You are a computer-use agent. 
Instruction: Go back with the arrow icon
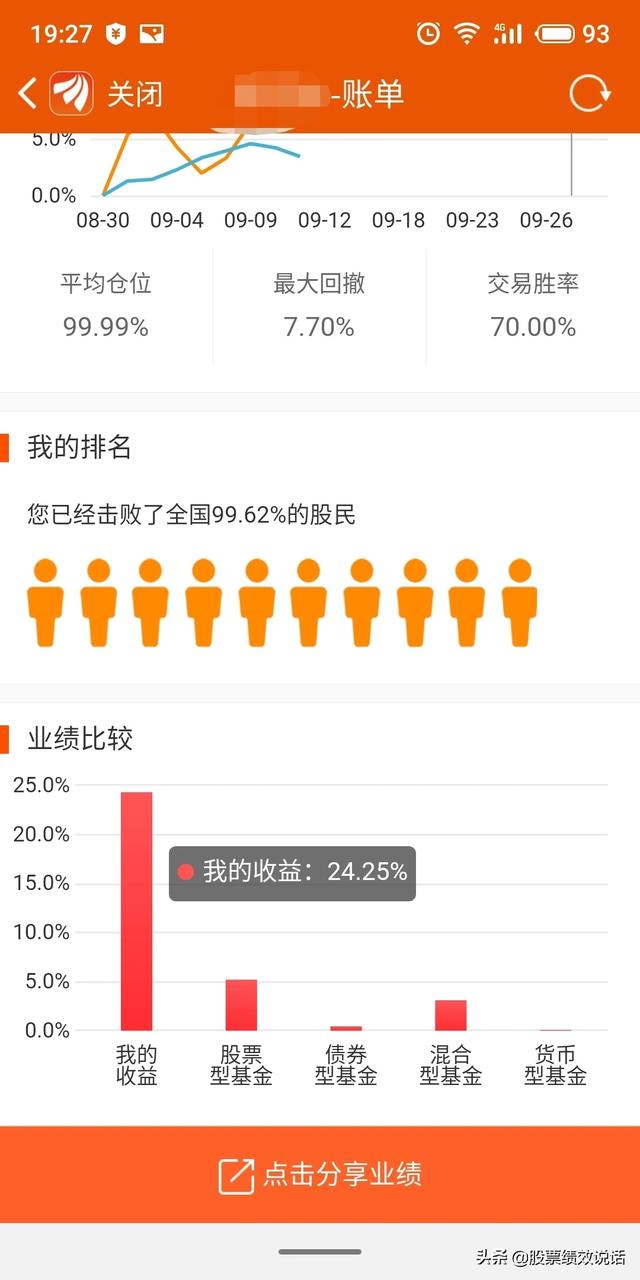27,94
